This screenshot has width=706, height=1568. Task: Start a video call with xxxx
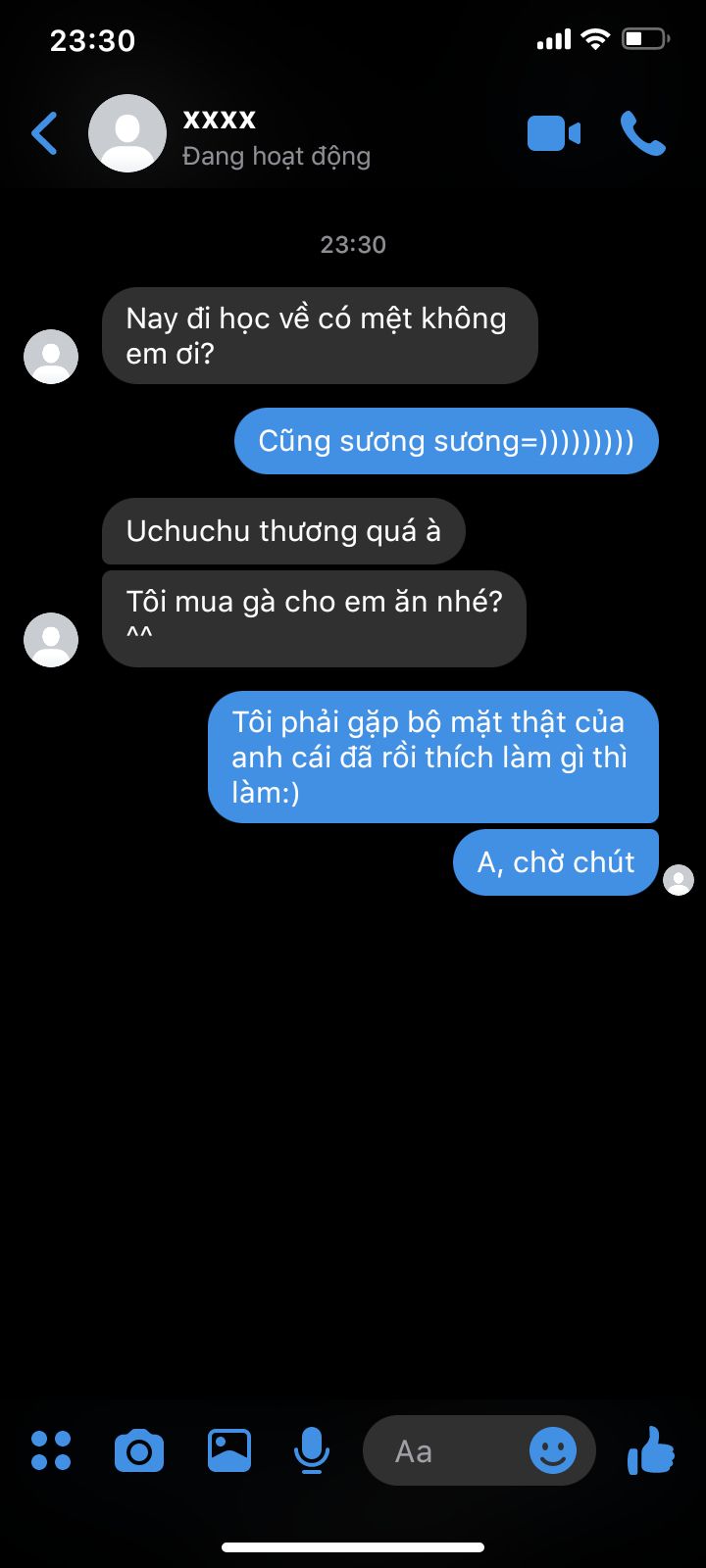pyautogui.click(x=554, y=134)
